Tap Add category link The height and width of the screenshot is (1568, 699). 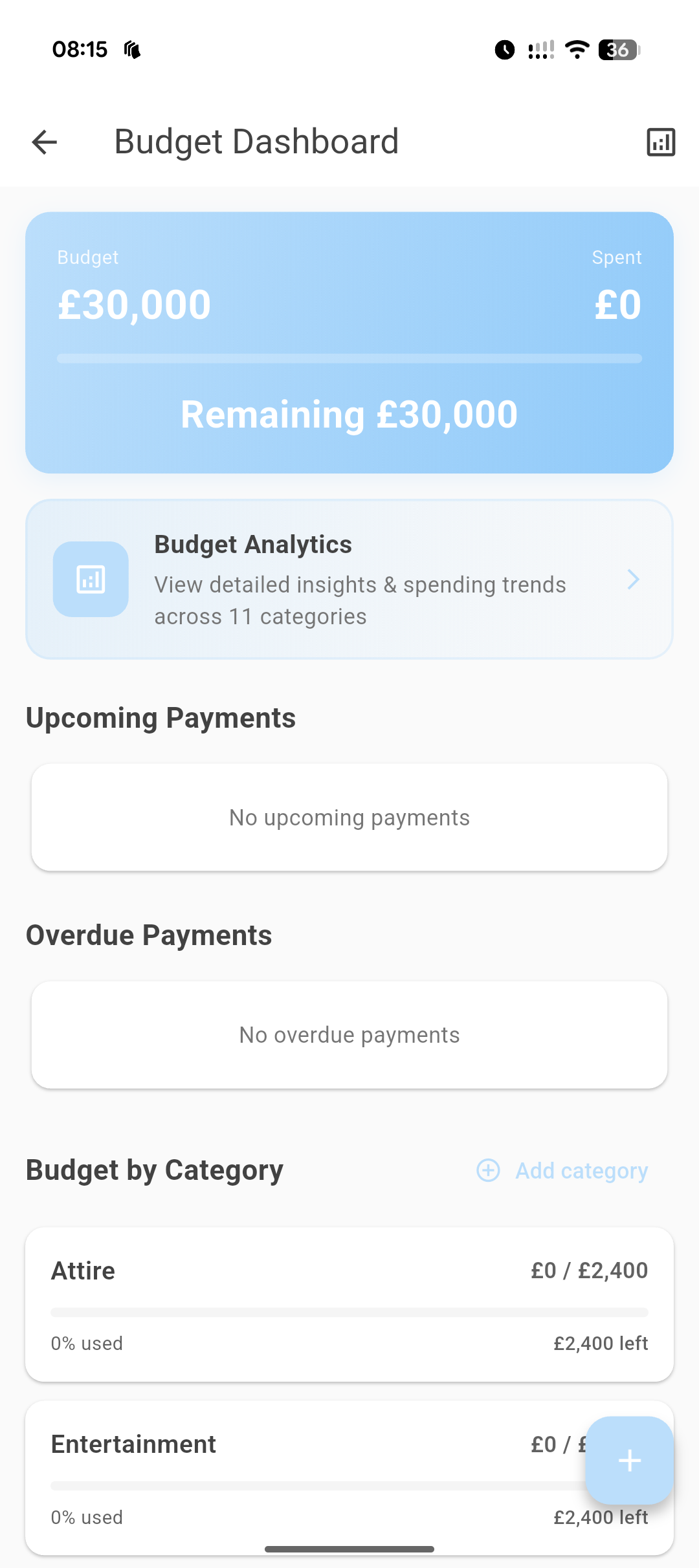coord(563,1171)
